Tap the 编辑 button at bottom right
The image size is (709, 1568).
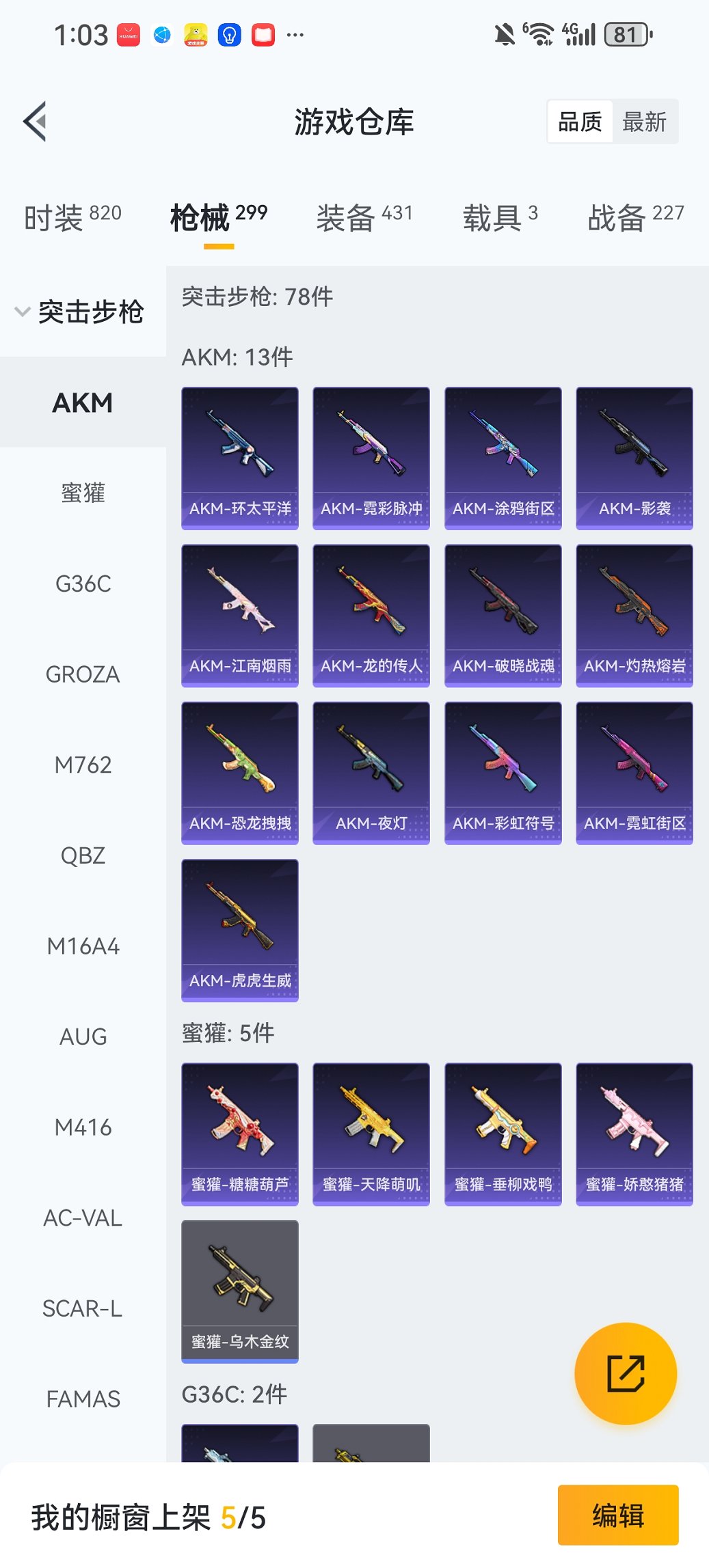(x=618, y=1515)
